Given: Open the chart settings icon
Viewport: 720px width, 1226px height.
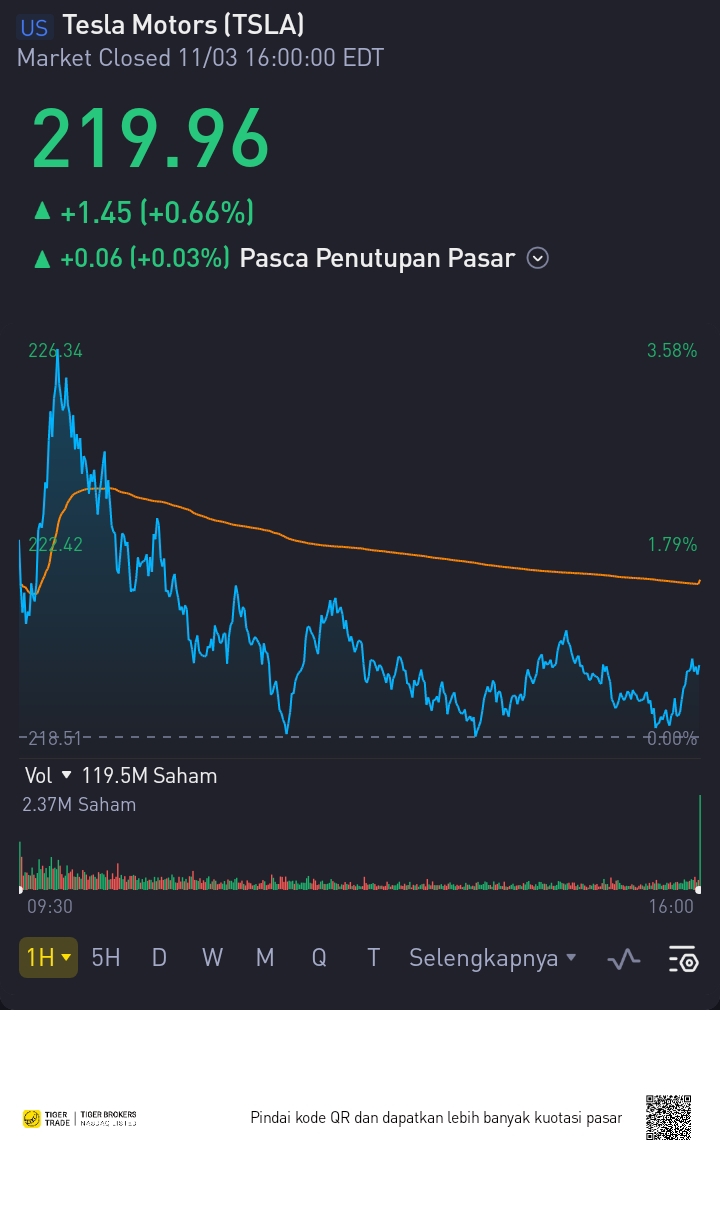Looking at the screenshot, I should click(x=684, y=959).
